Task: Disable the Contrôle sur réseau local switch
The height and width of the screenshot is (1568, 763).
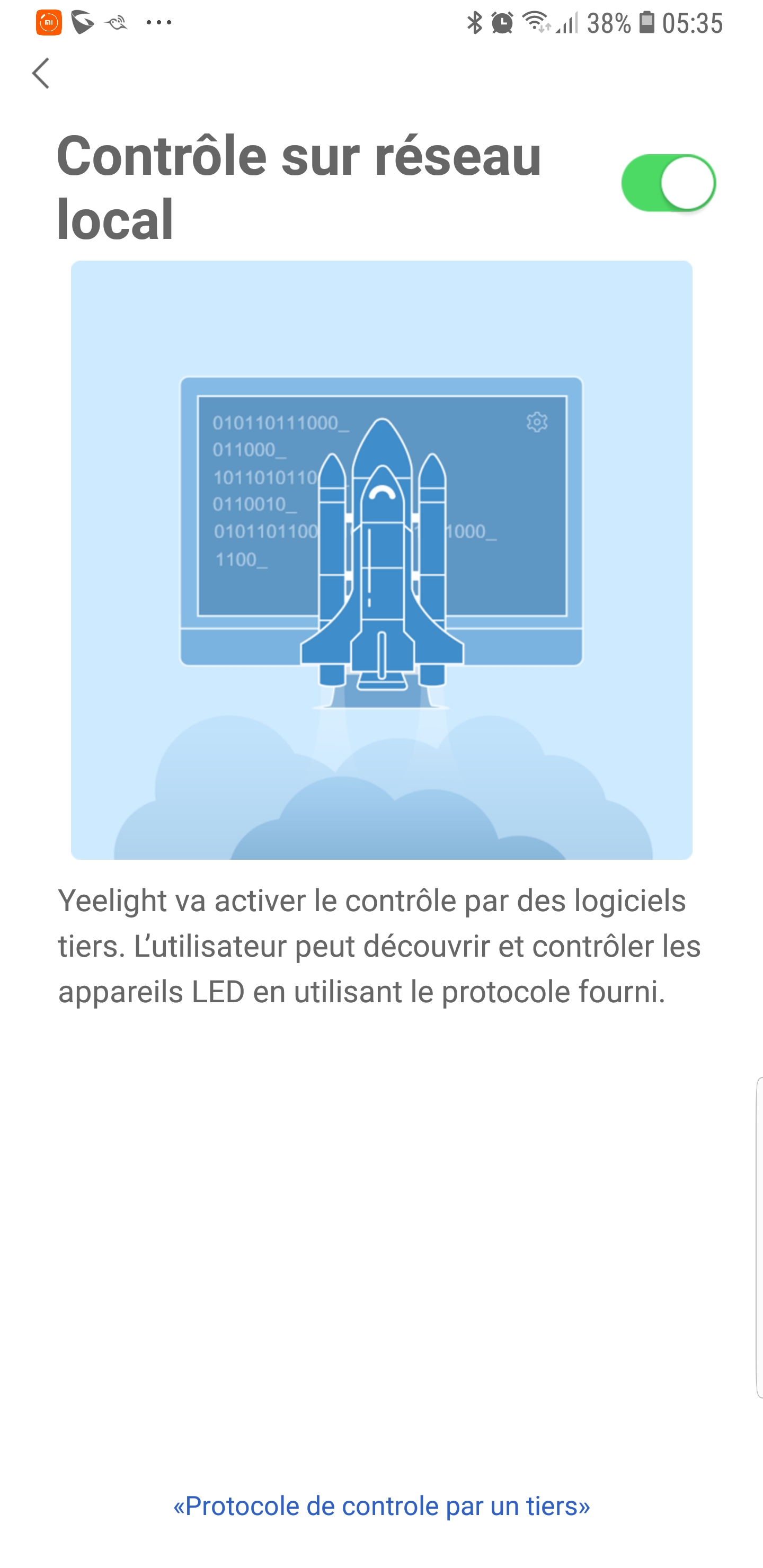Action: [x=668, y=183]
